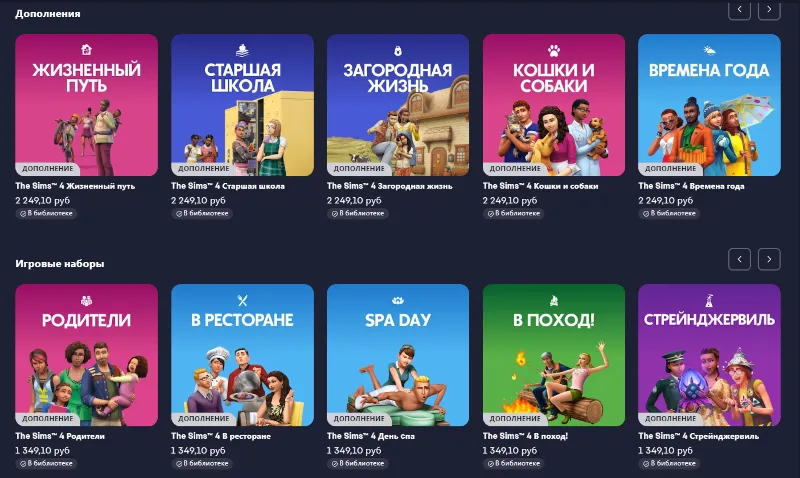Open The Sims 4 В поход! pack
The width and height of the screenshot is (800, 478).
click(554, 355)
